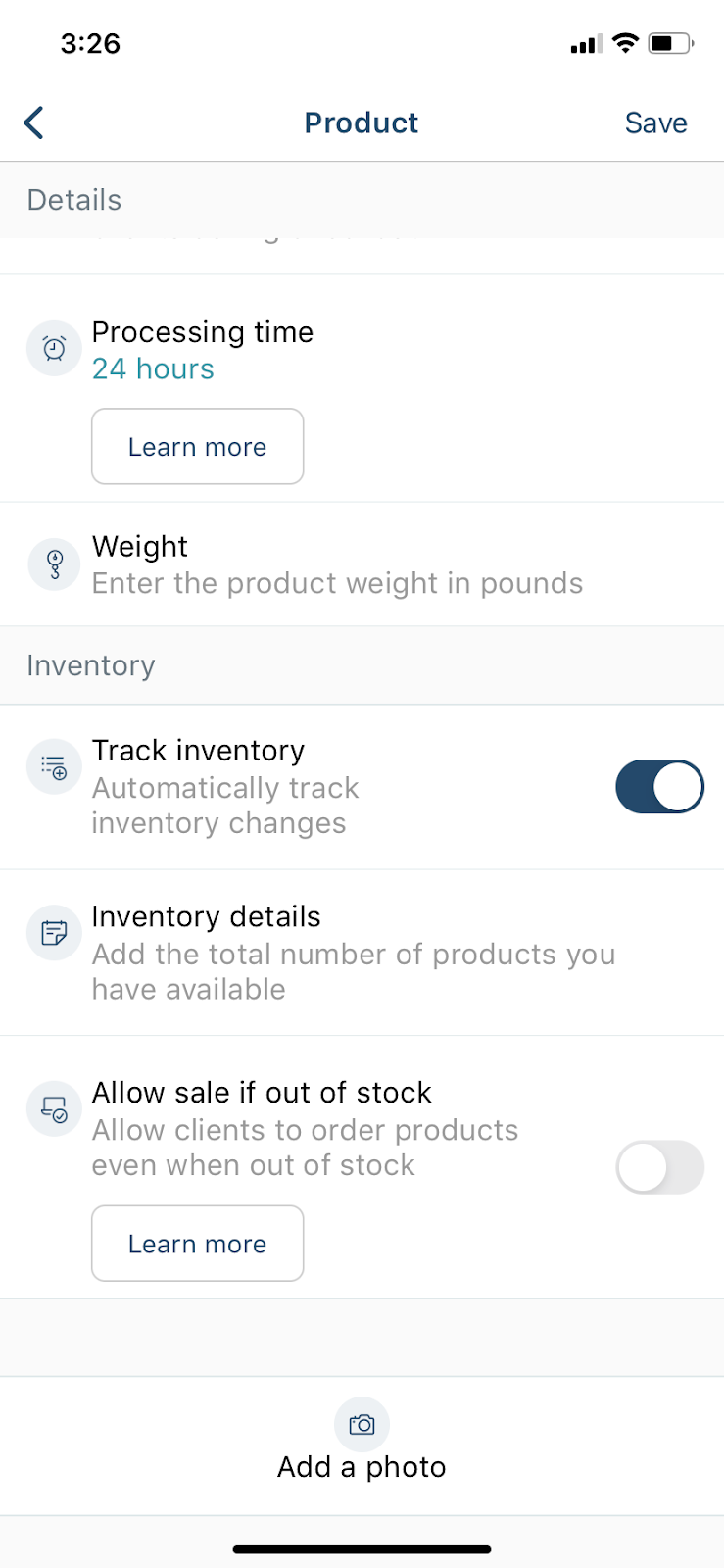The image size is (724, 1568).
Task: Go back using the top-left arrow
Action: (x=34, y=123)
